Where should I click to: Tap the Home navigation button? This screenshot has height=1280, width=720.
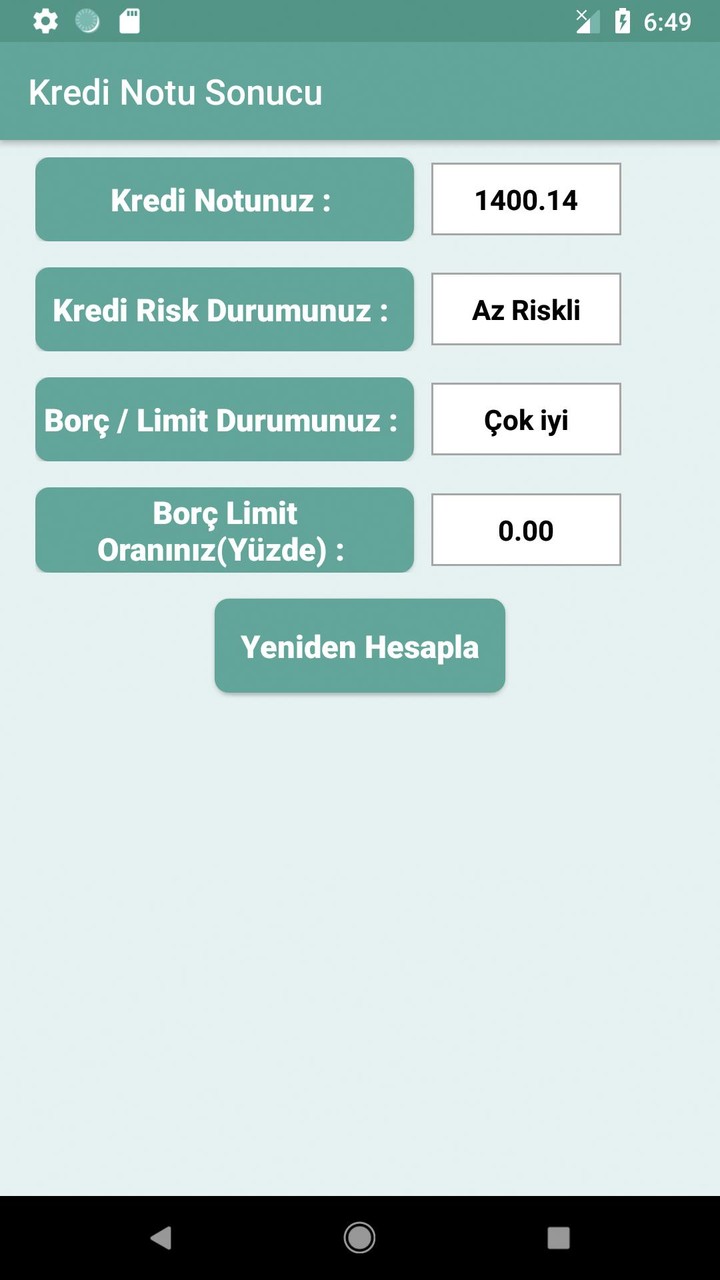(x=359, y=1236)
